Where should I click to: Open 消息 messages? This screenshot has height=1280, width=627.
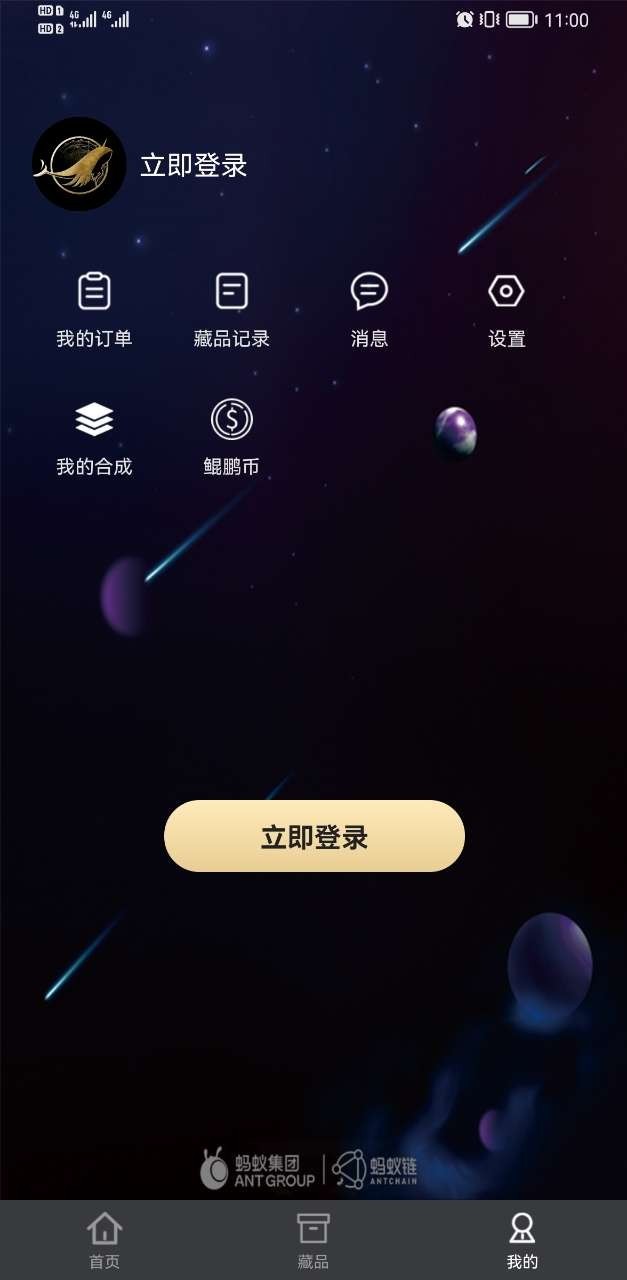click(369, 310)
